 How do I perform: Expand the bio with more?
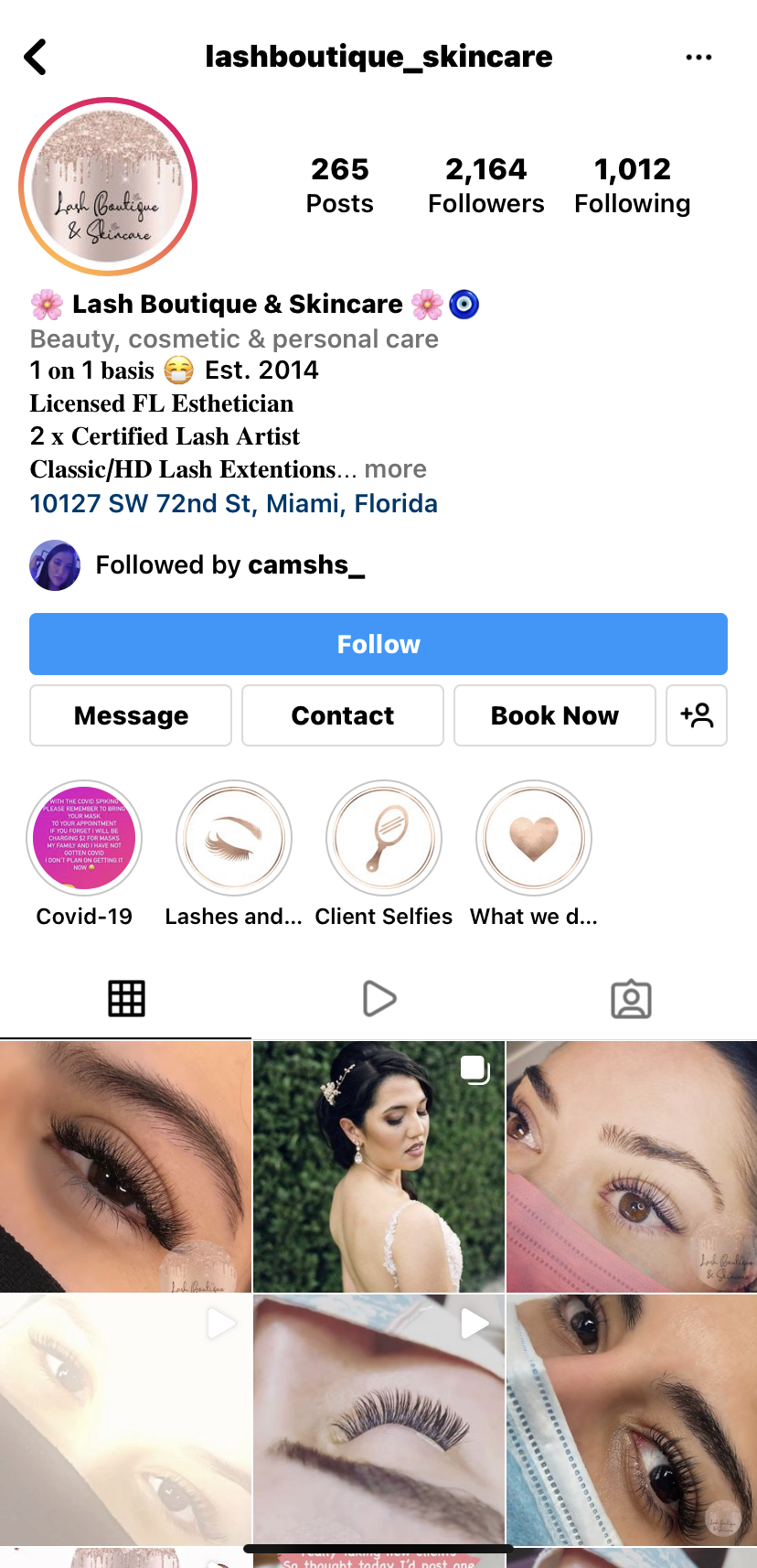[x=395, y=469]
